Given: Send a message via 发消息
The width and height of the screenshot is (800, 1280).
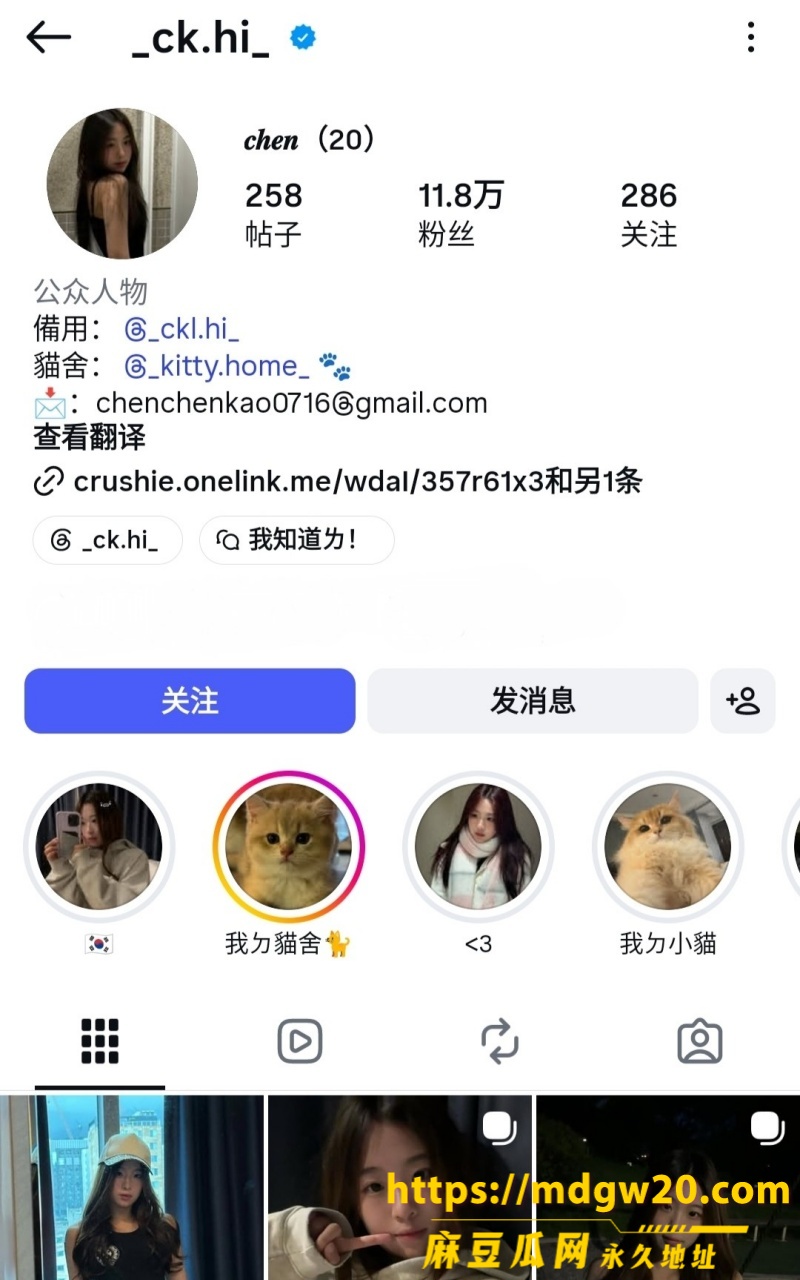Looking at the screenshot, I should pyautogui.click(x=532, y=701).
